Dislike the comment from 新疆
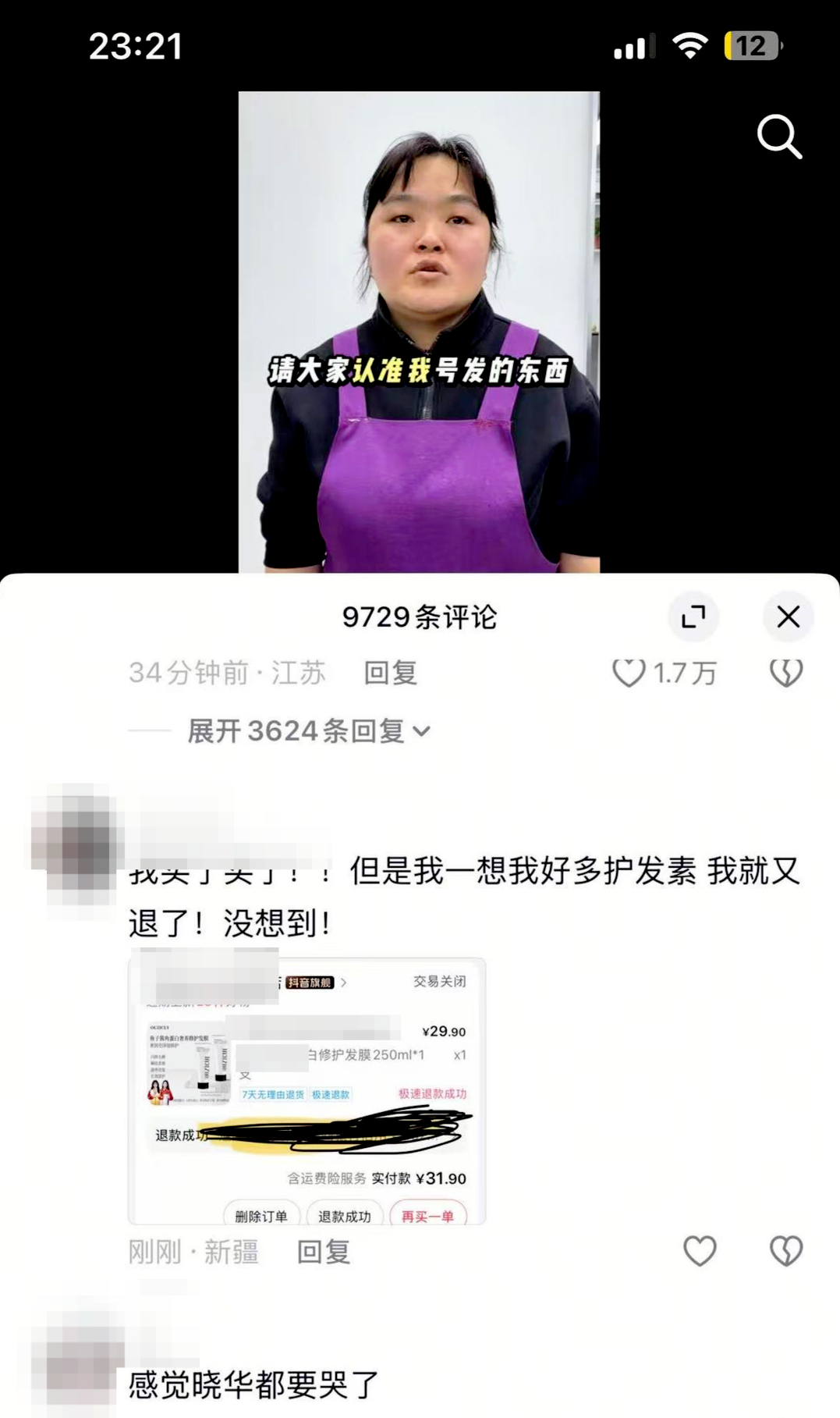This screenshot has height=1418, width=840. [x=785, y=1251]
